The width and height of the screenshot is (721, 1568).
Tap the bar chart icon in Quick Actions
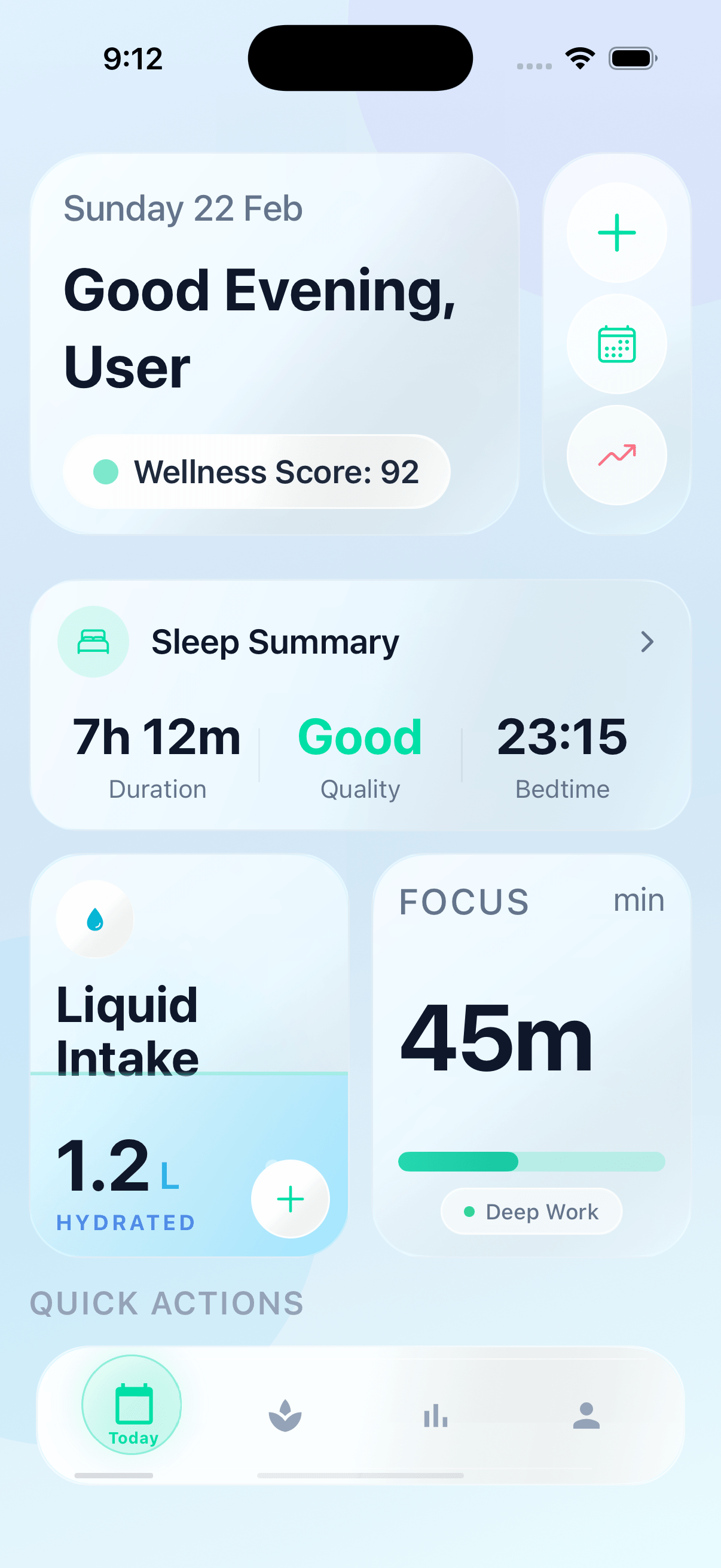(x=435, y=1417)
